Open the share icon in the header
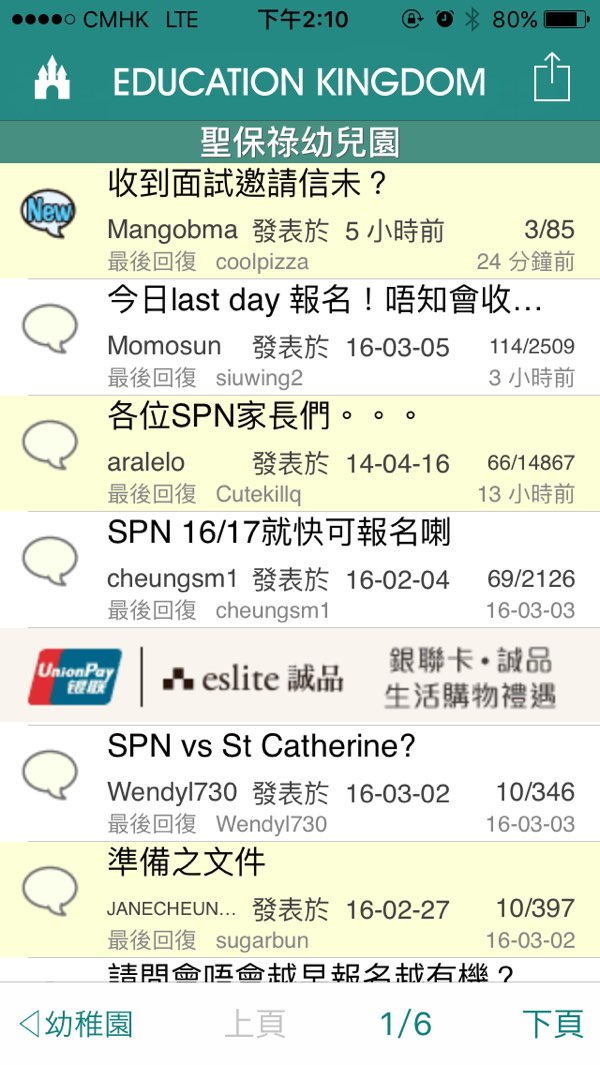The height and width of the screenshot is (1065, 600). click(551, 77)
